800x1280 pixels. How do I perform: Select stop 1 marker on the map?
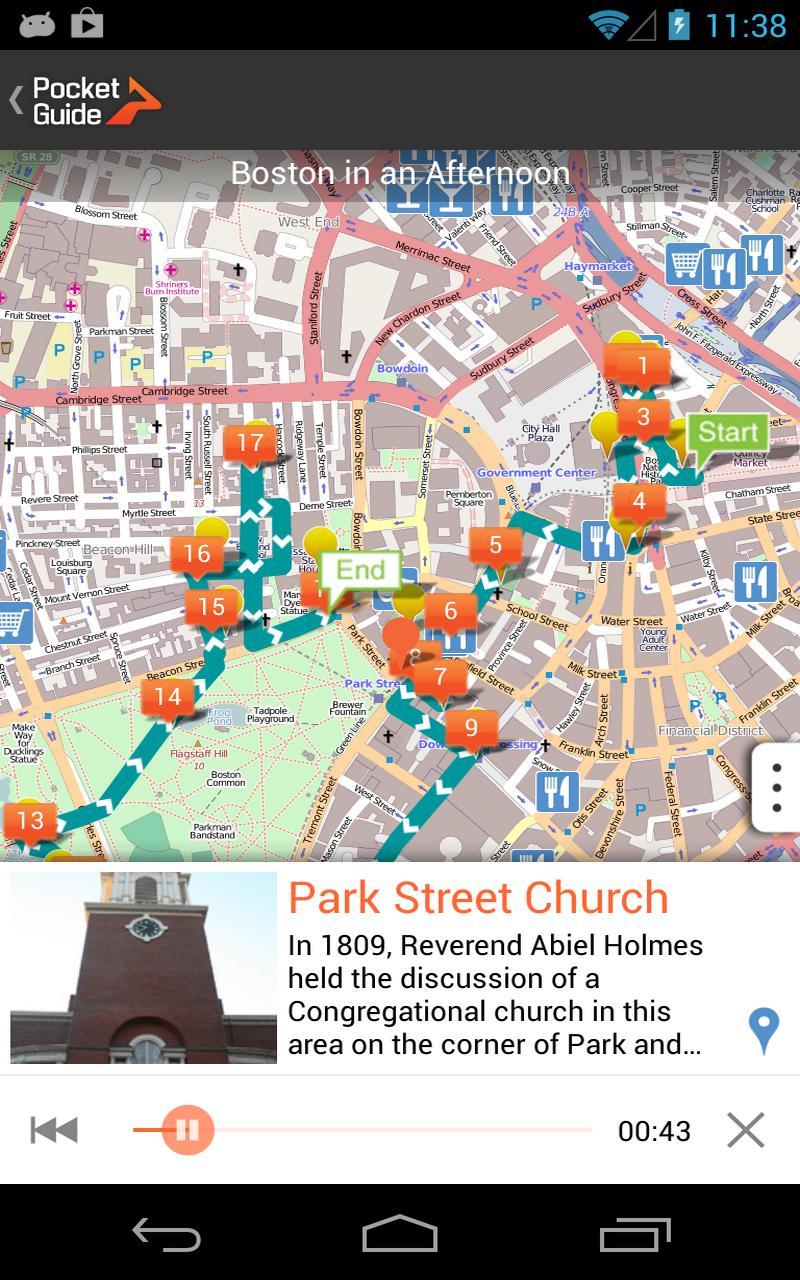coord(643,366)
